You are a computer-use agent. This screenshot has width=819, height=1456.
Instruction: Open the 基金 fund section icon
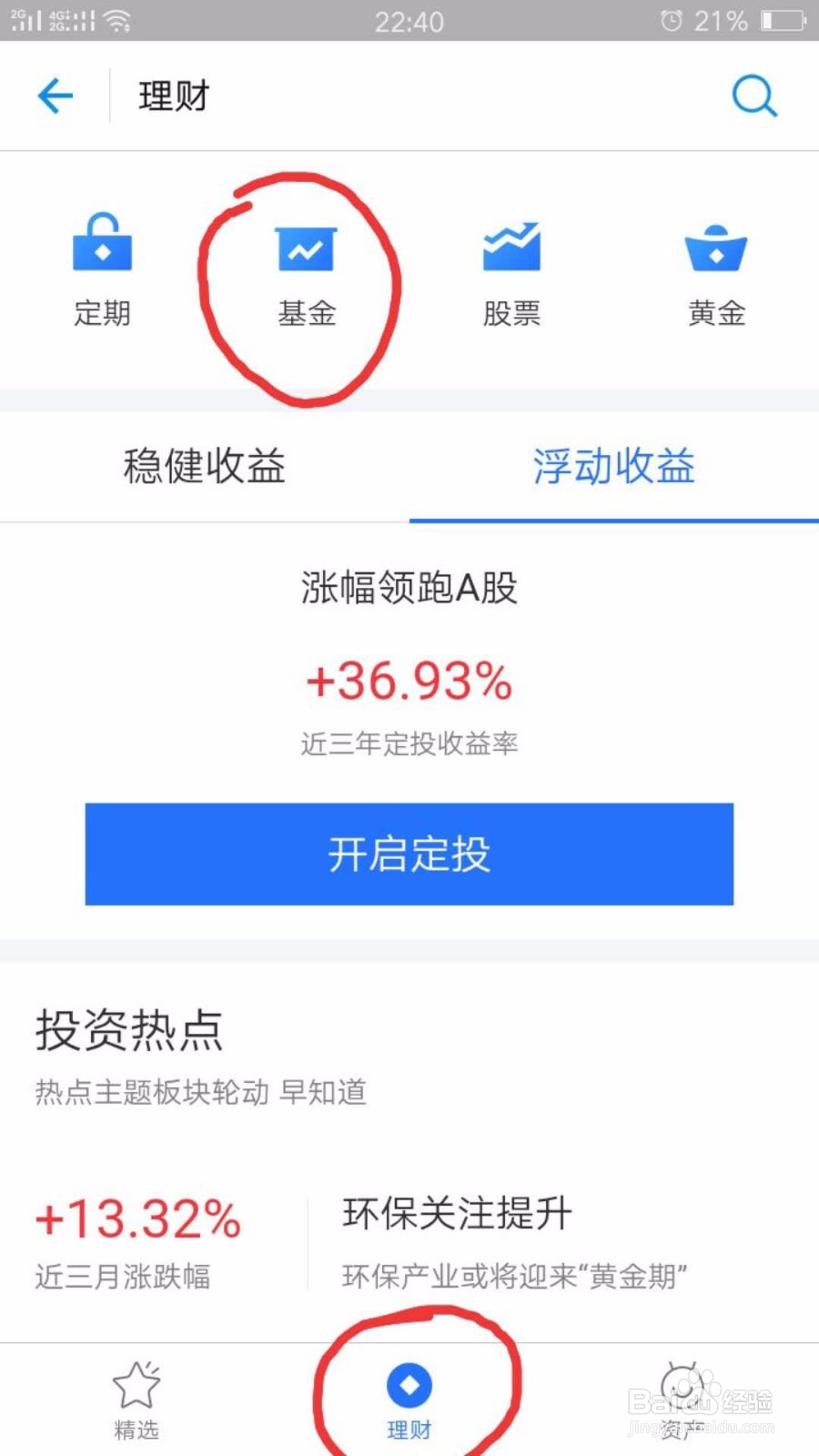[x=307, y=268]
